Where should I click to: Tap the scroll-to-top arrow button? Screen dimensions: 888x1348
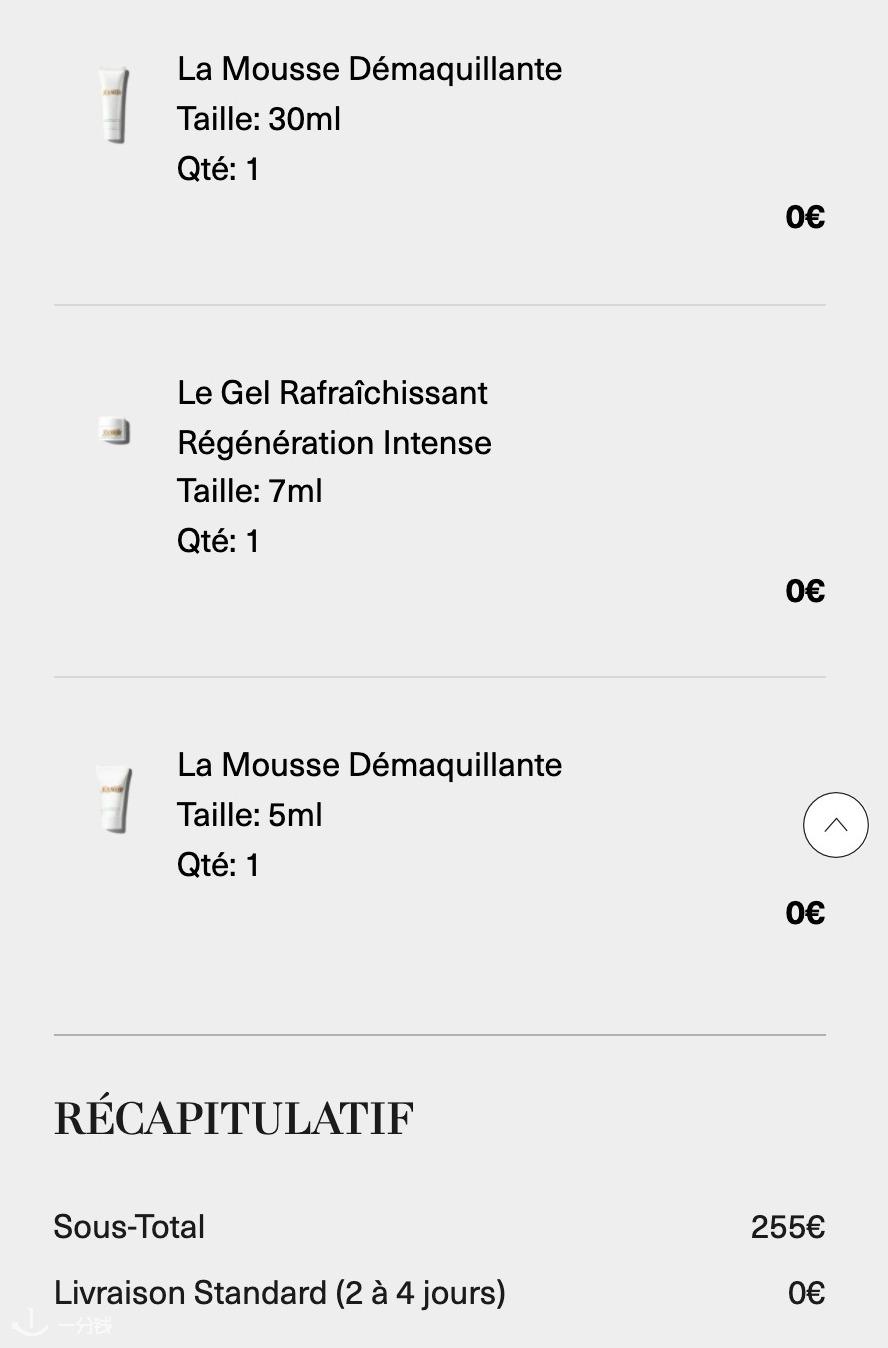(835, 825)
